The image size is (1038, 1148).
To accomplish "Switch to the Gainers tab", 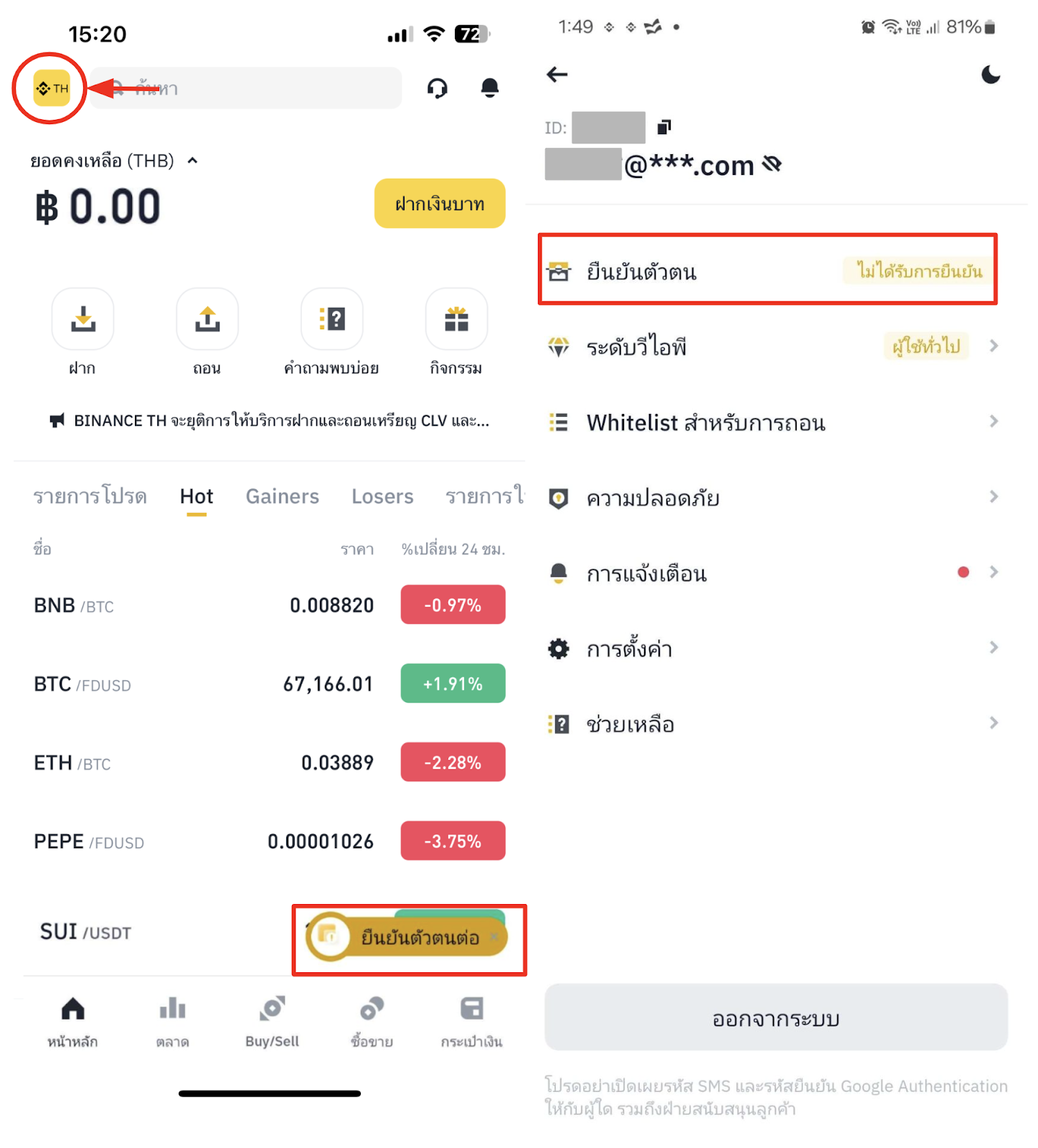I will coord(282,497).
